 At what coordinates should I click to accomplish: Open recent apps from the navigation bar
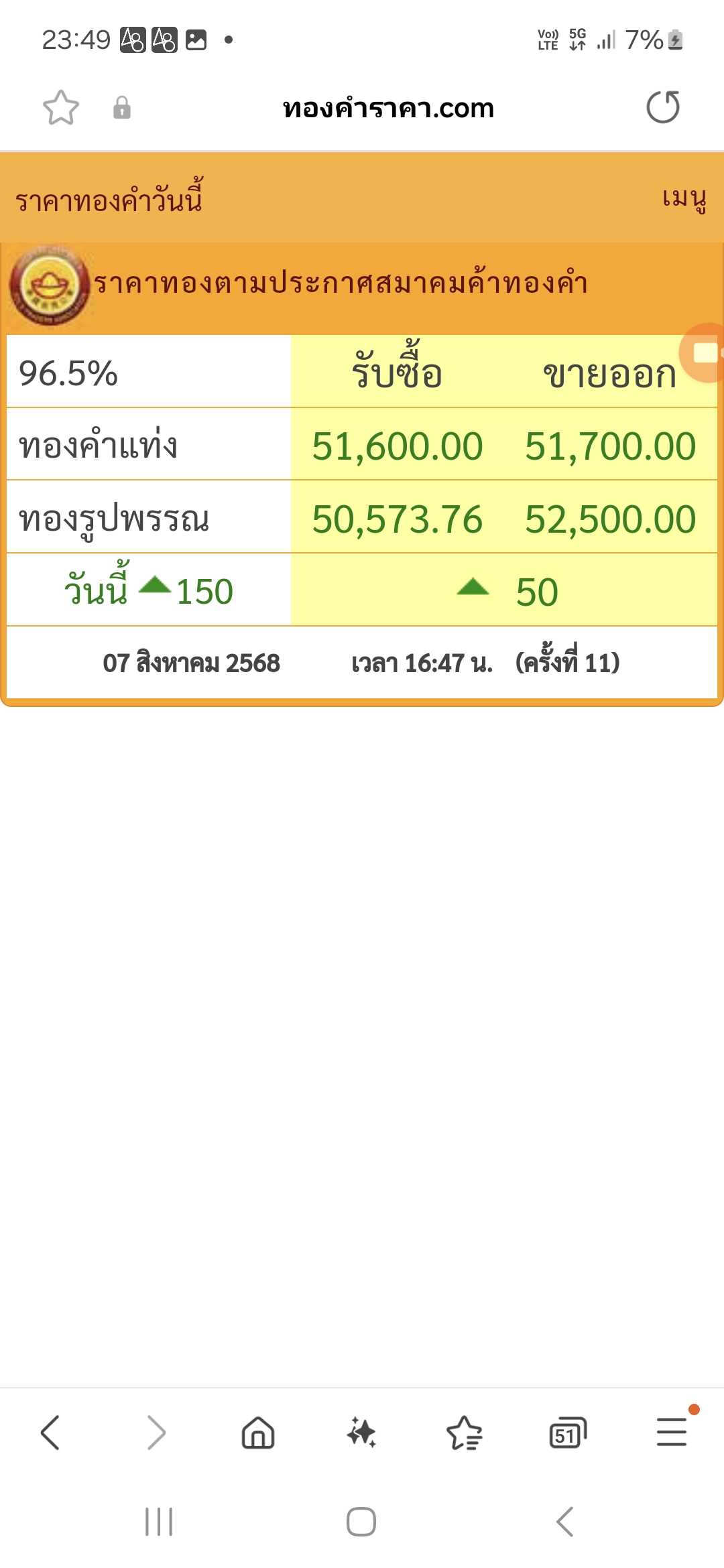point(159,1522)
